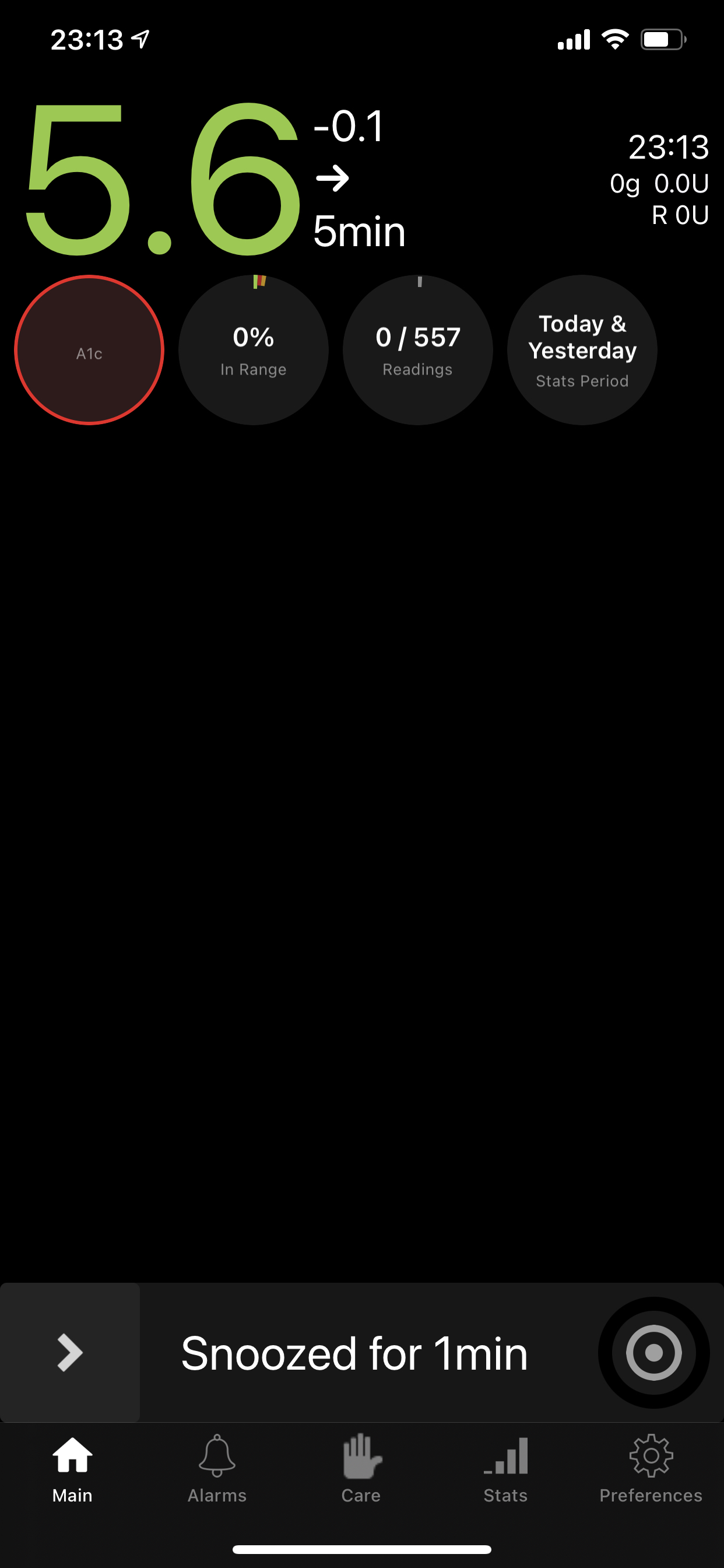Open the Readings count circle
Viewport: 724px width, 1568px height.
coord(417,350)
